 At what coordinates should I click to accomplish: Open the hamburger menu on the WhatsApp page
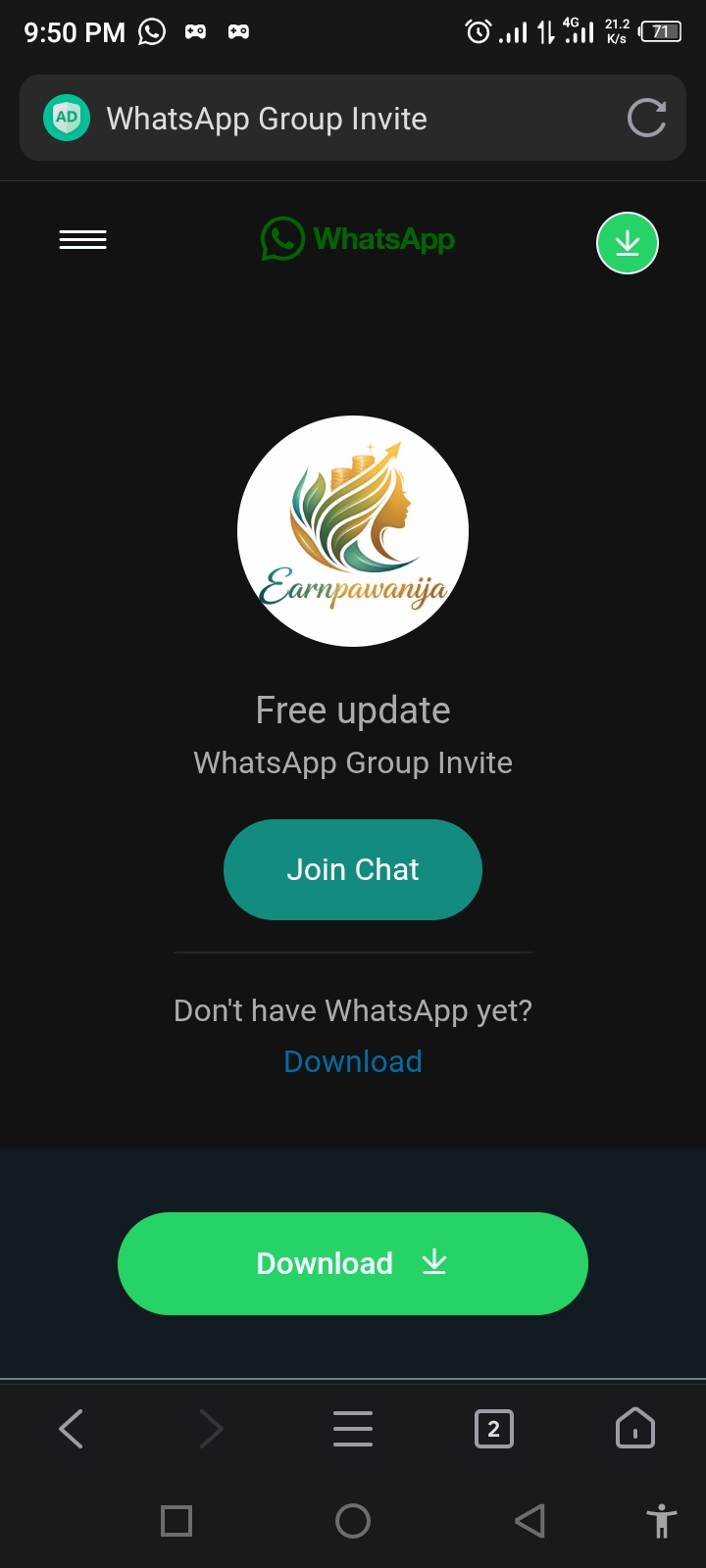click(x=82, y=240)
